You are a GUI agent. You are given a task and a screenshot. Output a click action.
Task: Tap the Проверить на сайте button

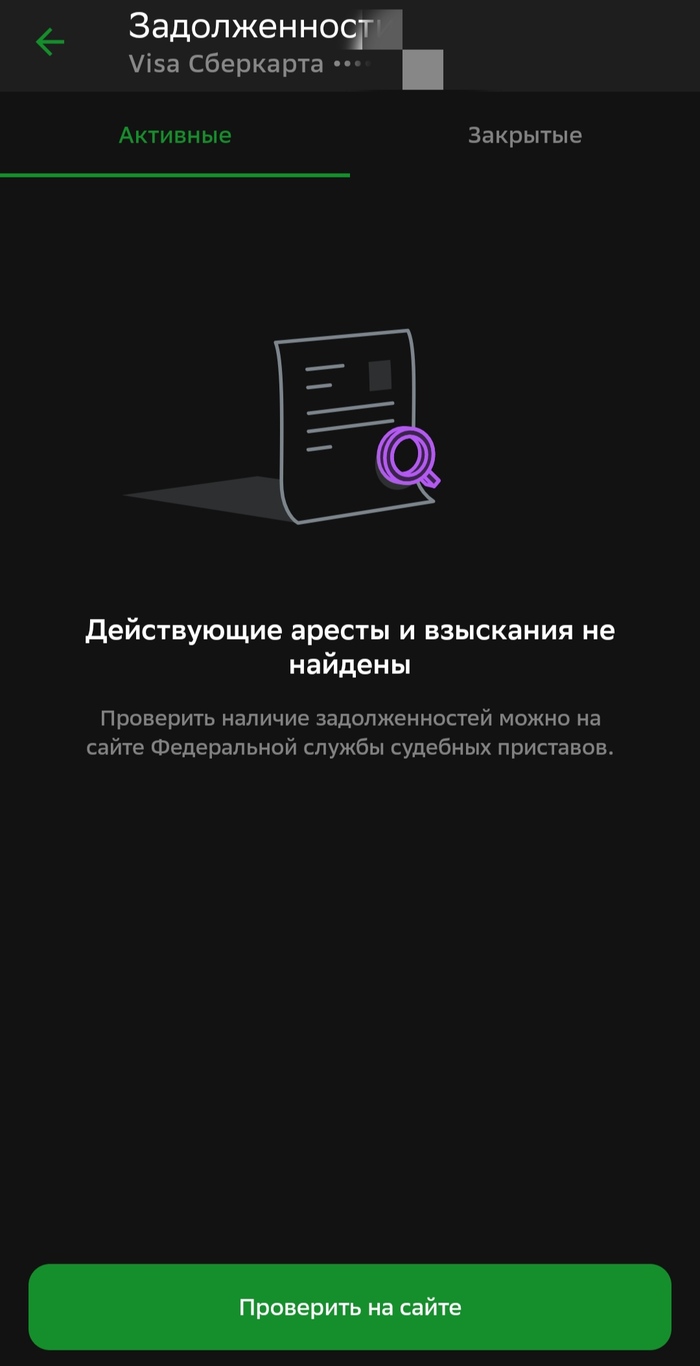pyautogui.click(x=350, y=1307)
